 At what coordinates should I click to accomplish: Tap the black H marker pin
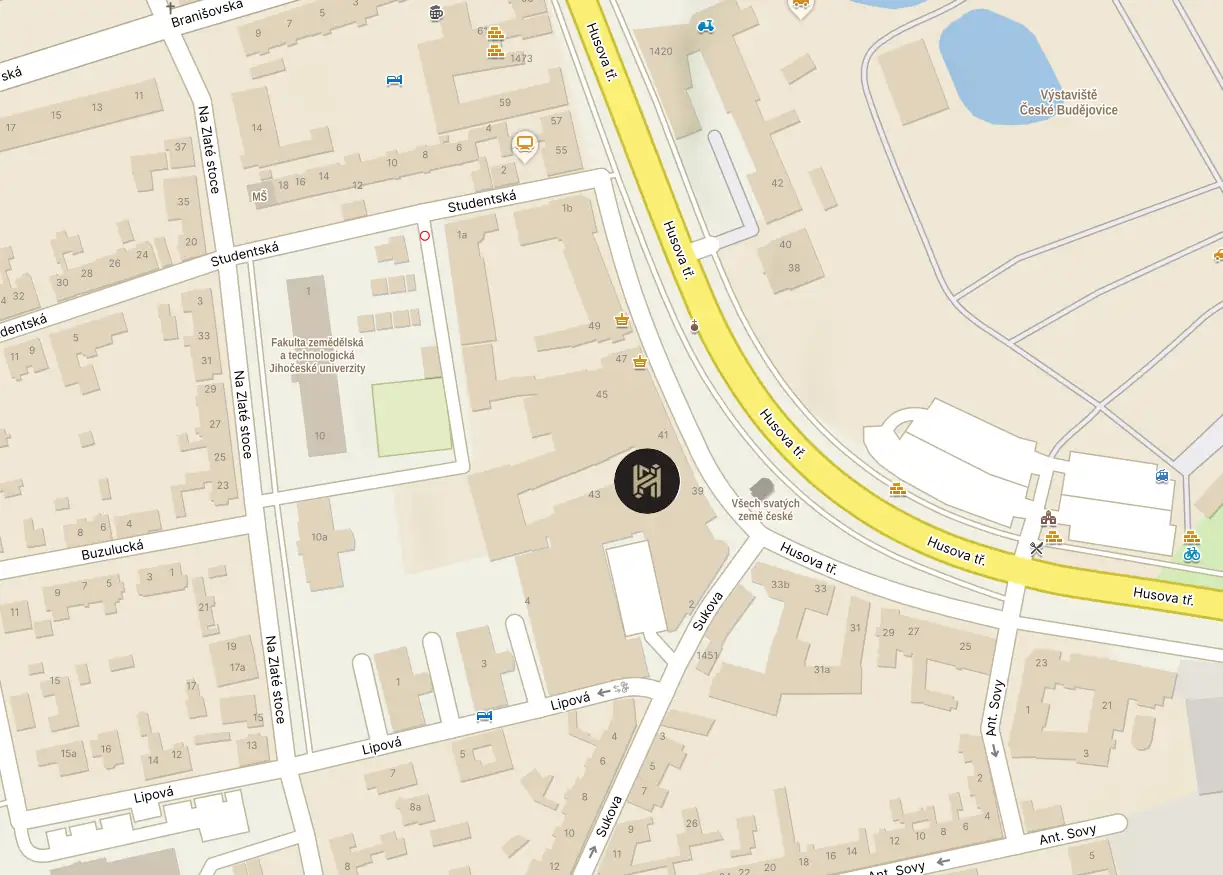tap(647, 481)
